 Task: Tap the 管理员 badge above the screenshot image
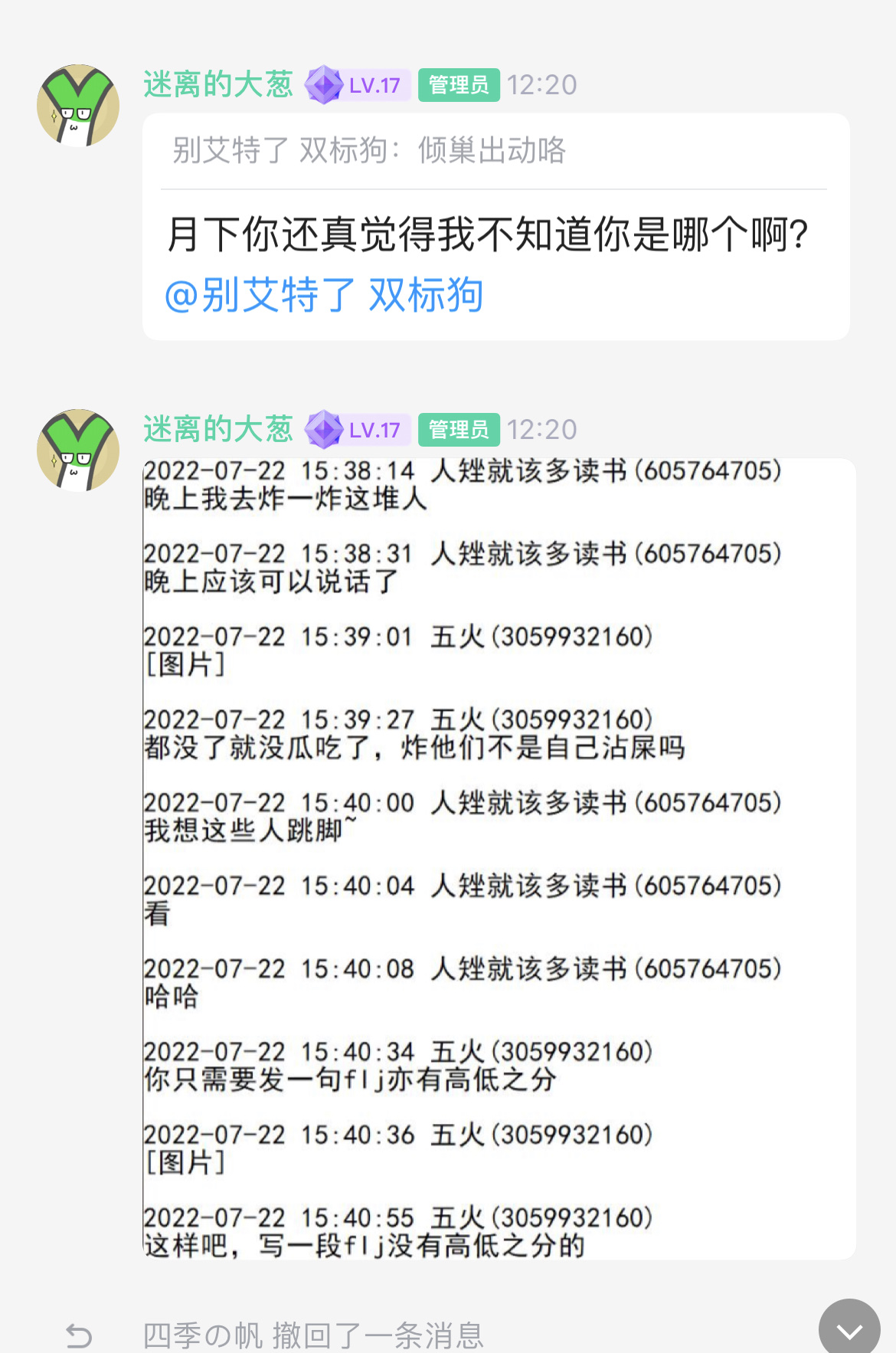coord(459,429)
